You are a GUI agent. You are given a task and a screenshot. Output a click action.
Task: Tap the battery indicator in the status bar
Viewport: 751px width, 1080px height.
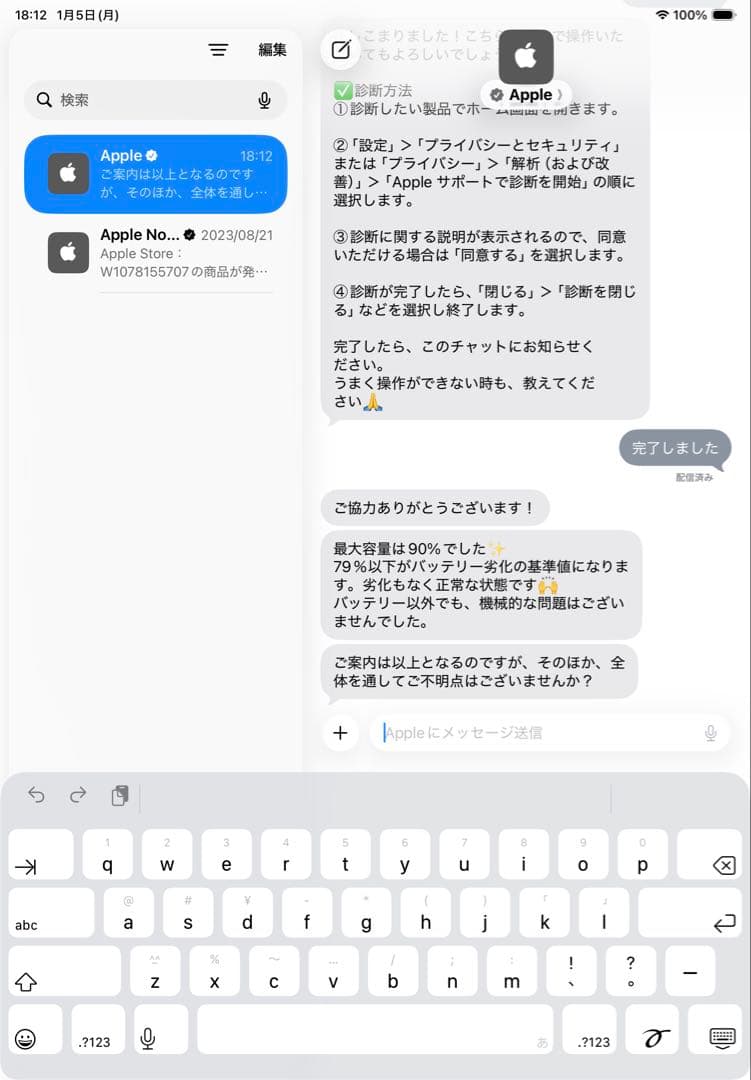tap(723, 15)
